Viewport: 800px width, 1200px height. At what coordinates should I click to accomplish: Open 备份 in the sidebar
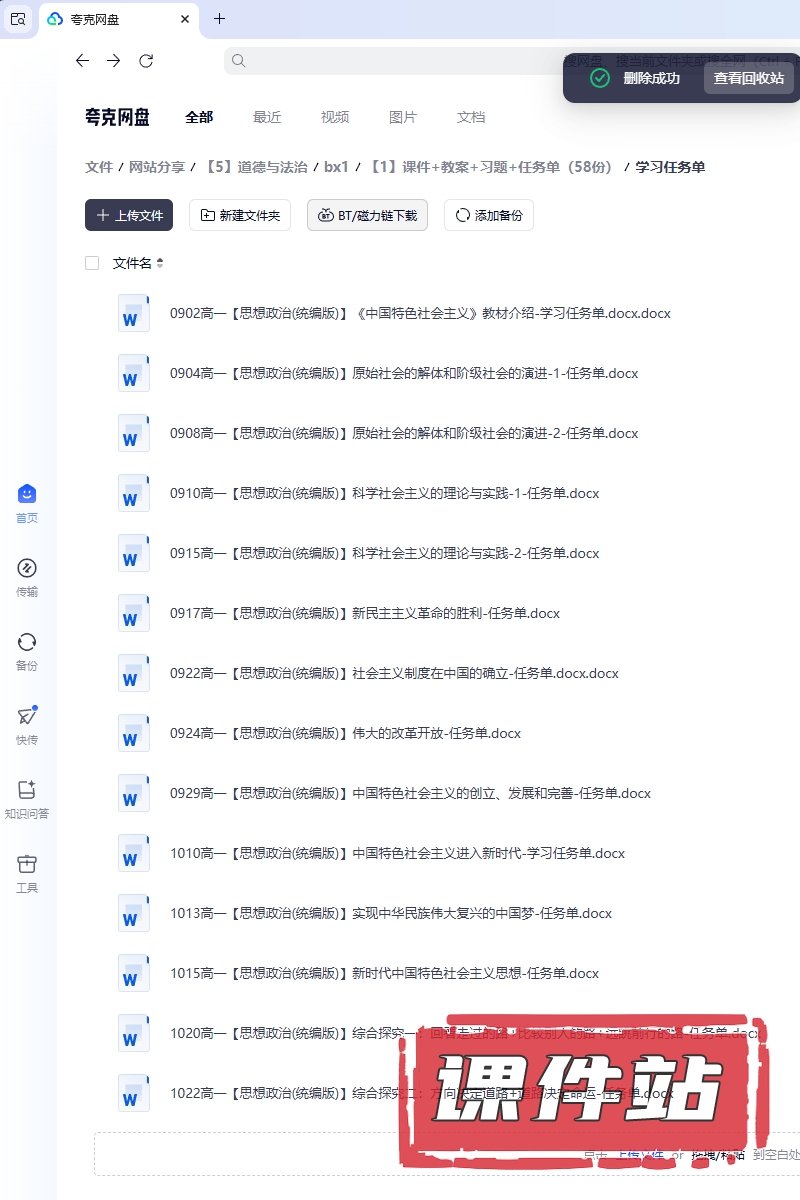pyautogui.click(x=27, y=651)
